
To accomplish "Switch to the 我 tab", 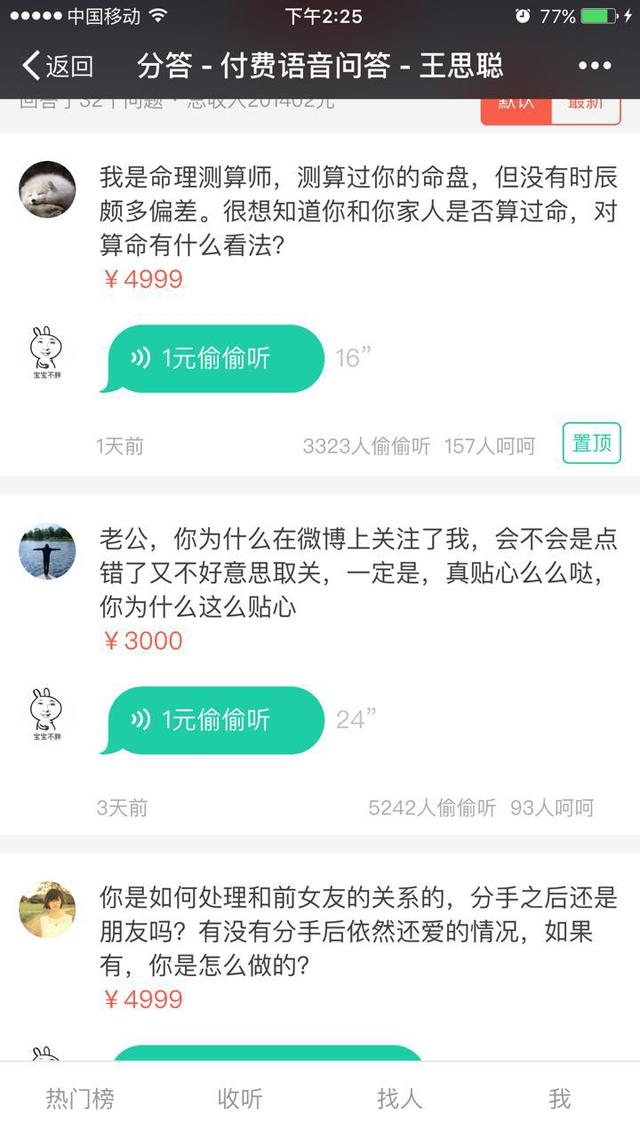I will [559, 1099].
